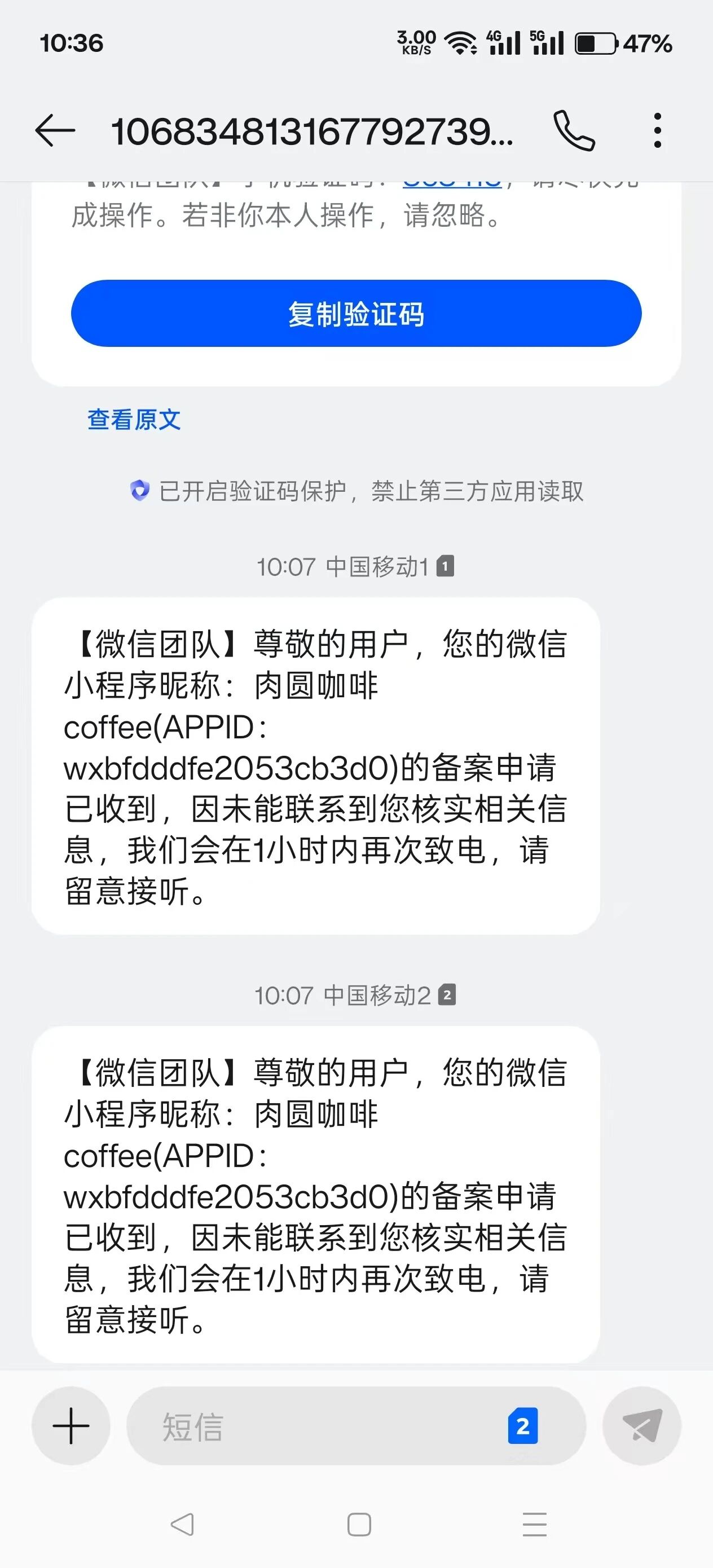The image size is (713, 1568).
Task: Open recent apps from navigation bar
Action: pyautogui.click(x=535, y=1525)
